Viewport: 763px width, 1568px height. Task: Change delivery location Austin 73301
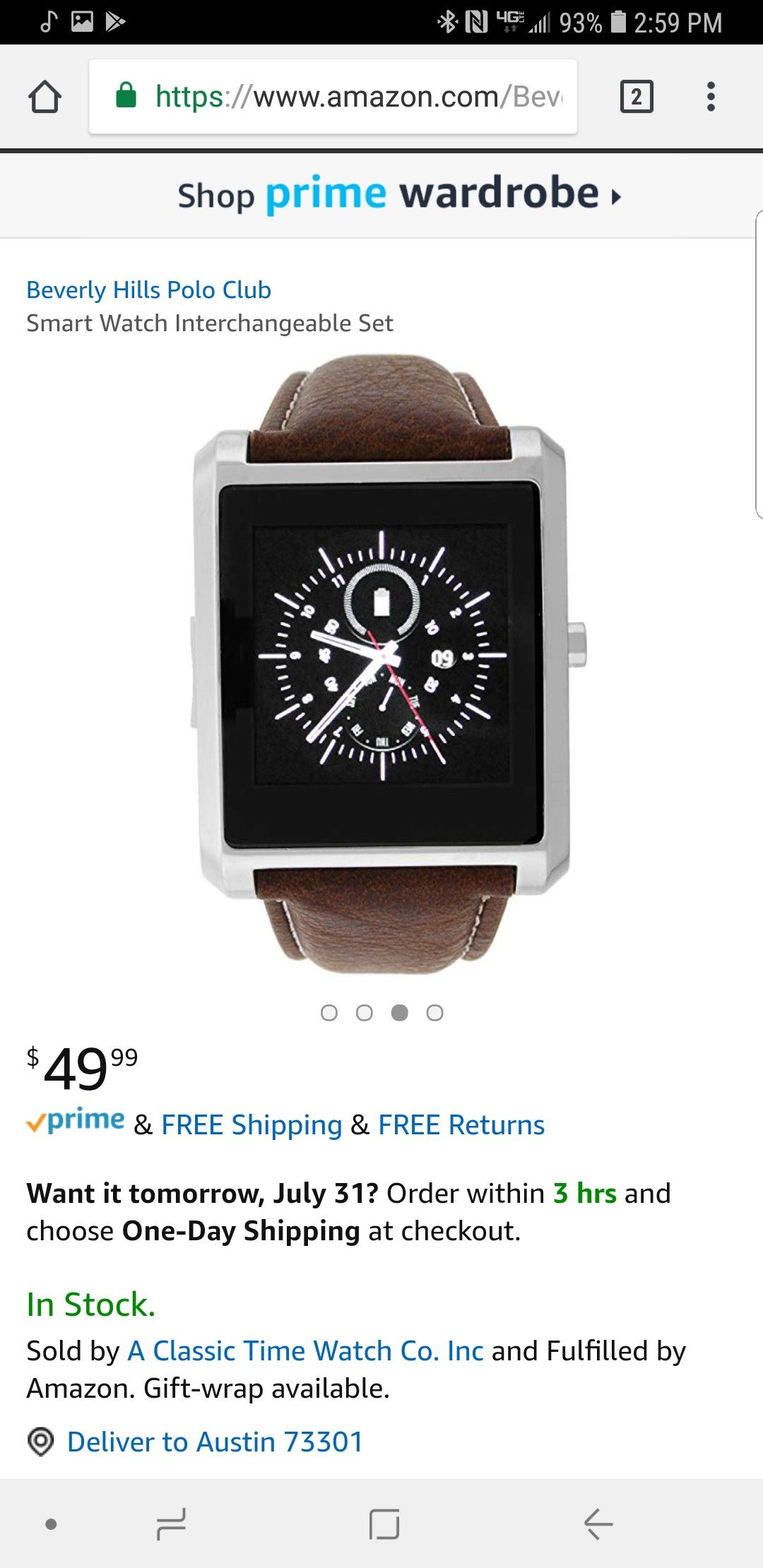pos(215,1442)
